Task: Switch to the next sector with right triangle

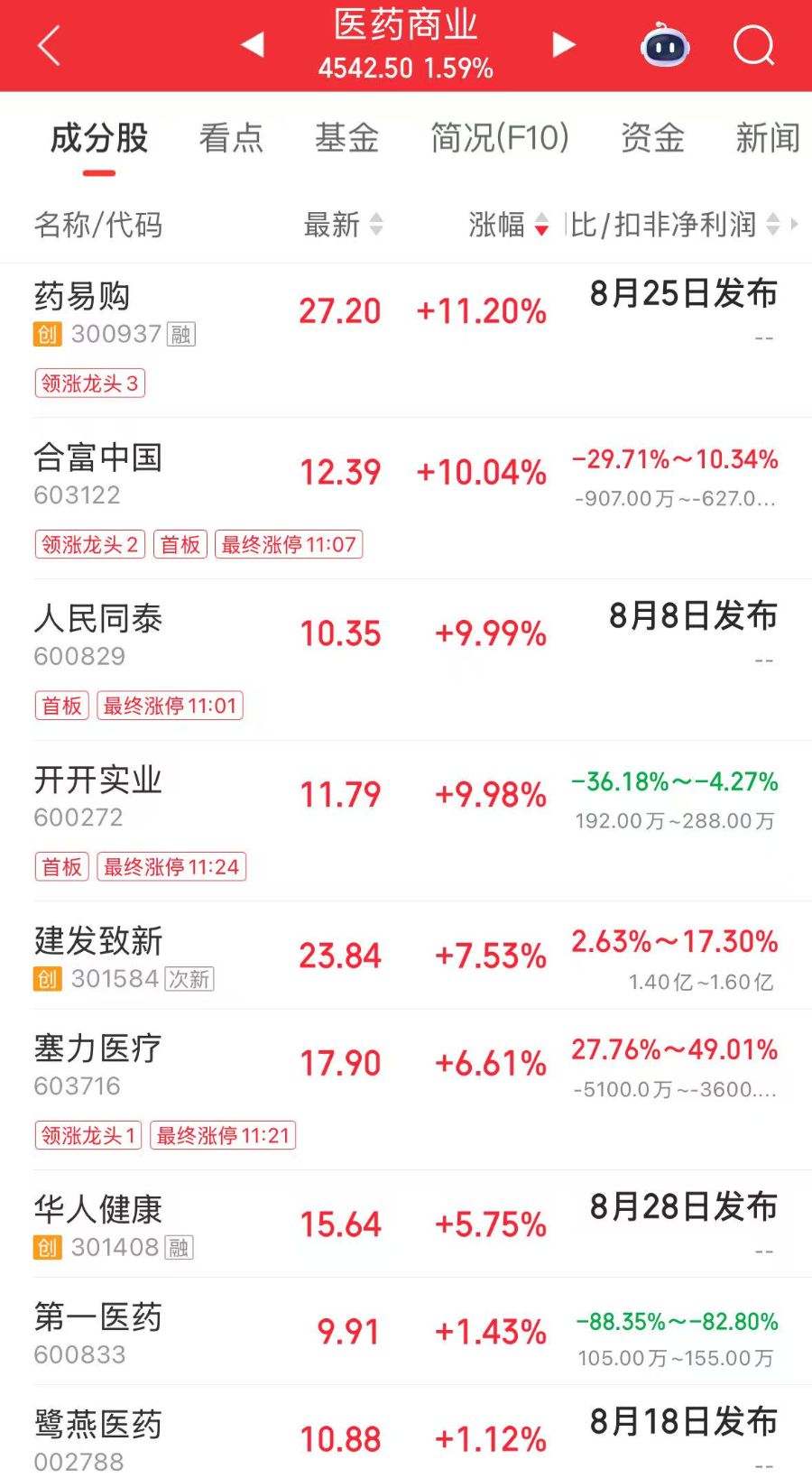Action: click(564, 44)
